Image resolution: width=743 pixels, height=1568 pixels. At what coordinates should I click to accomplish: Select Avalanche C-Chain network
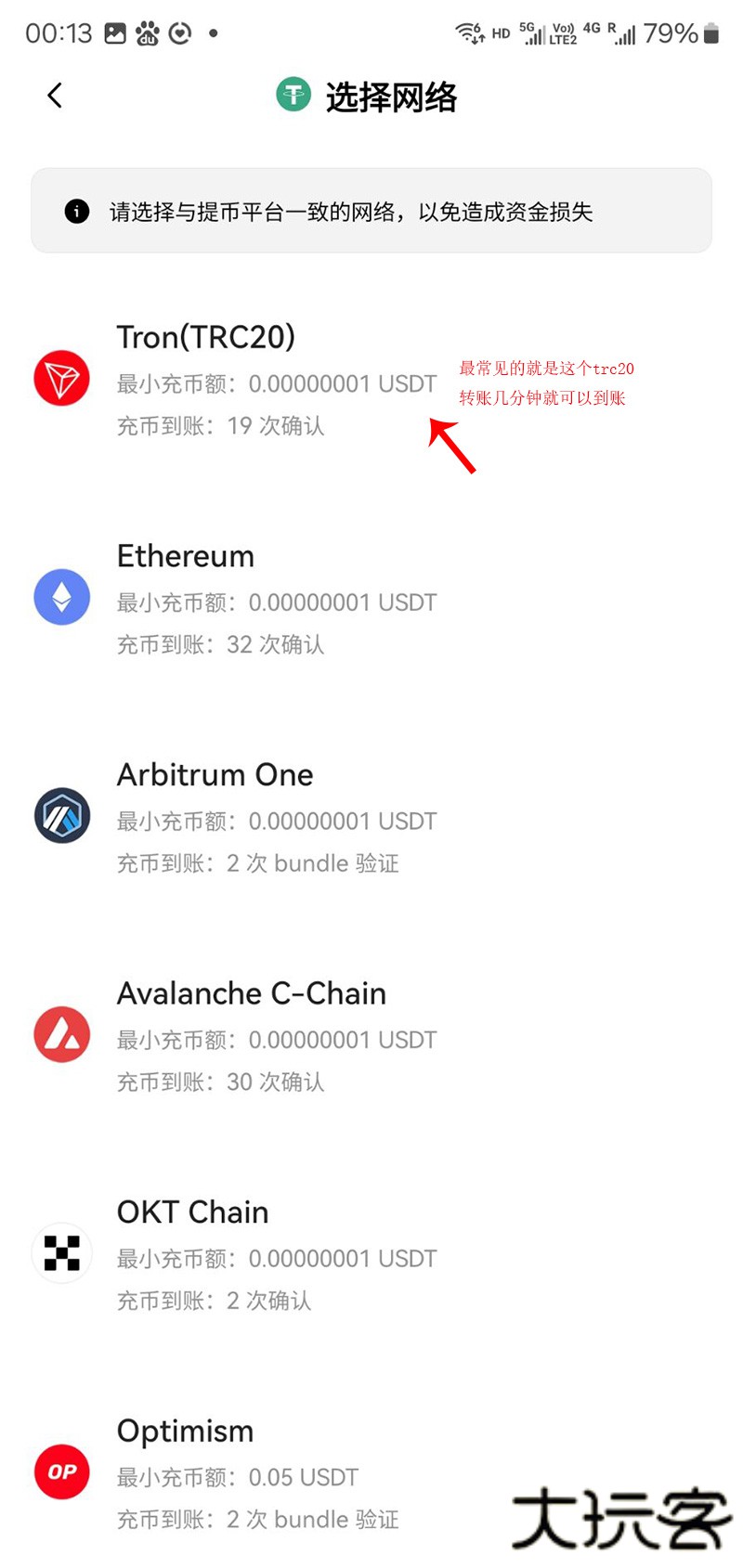(x=251, y=994)
